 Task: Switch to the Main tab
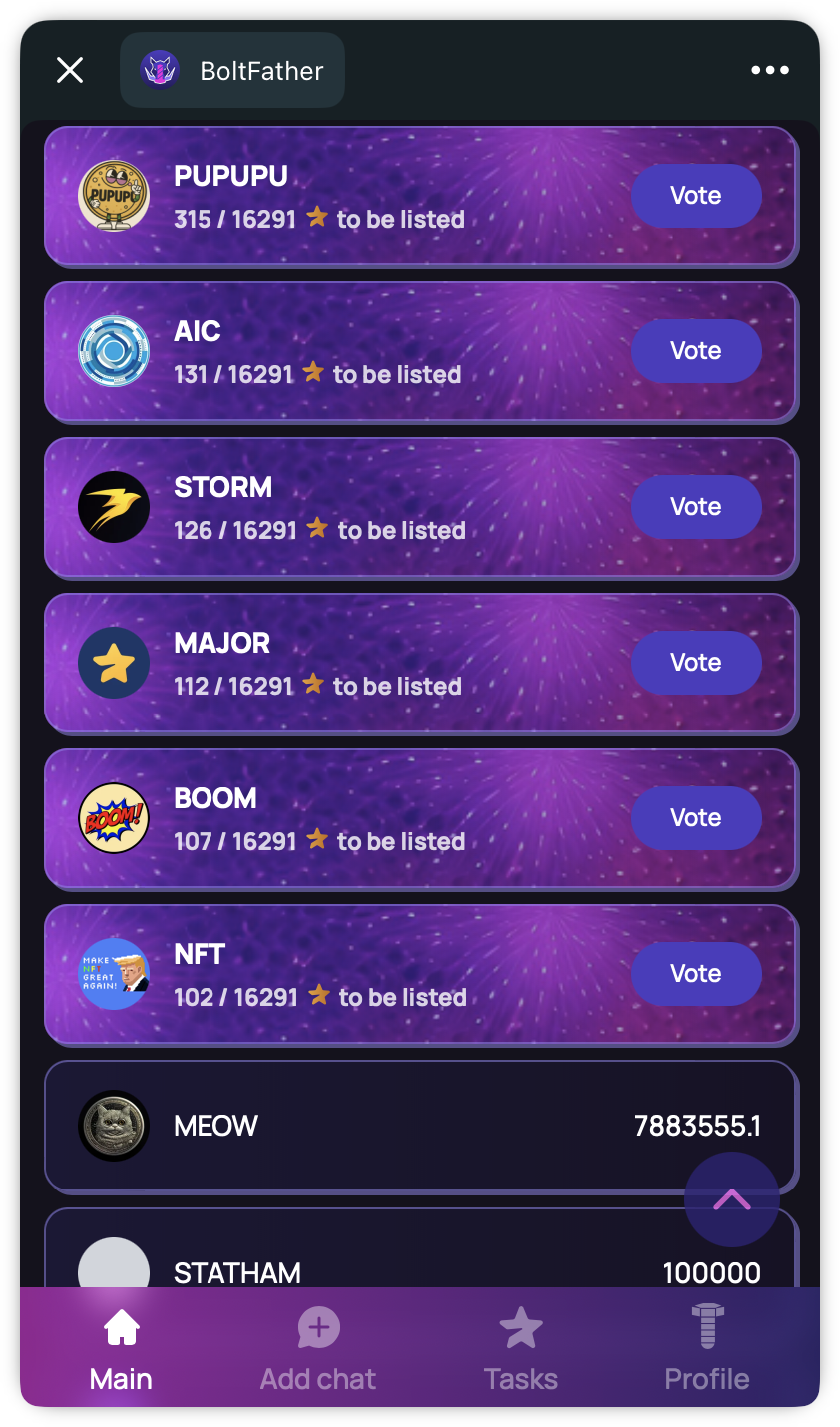pyautogui.click(x=122, y=1349)
